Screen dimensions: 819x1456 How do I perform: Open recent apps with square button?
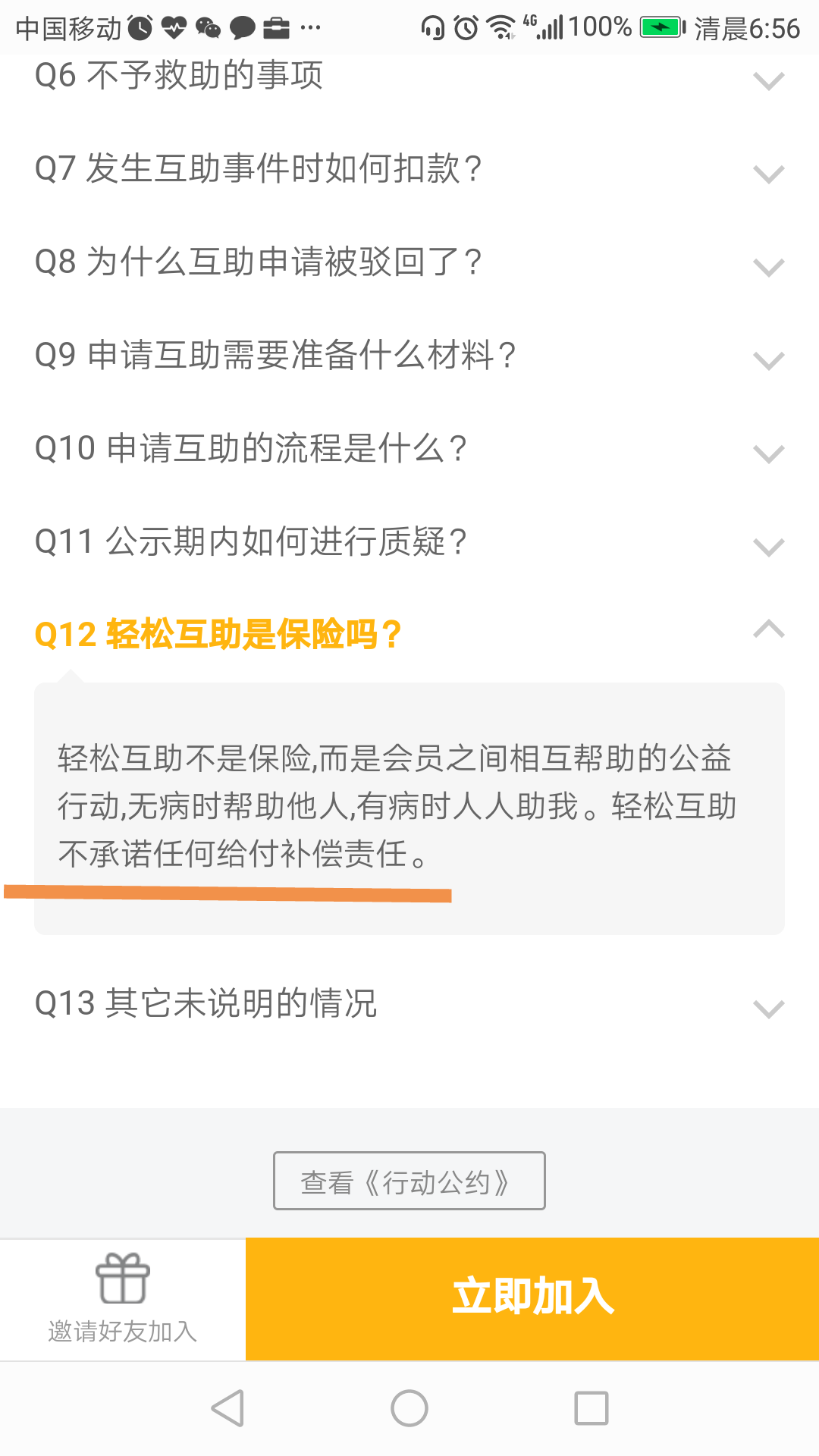(x=591, y=1408)
